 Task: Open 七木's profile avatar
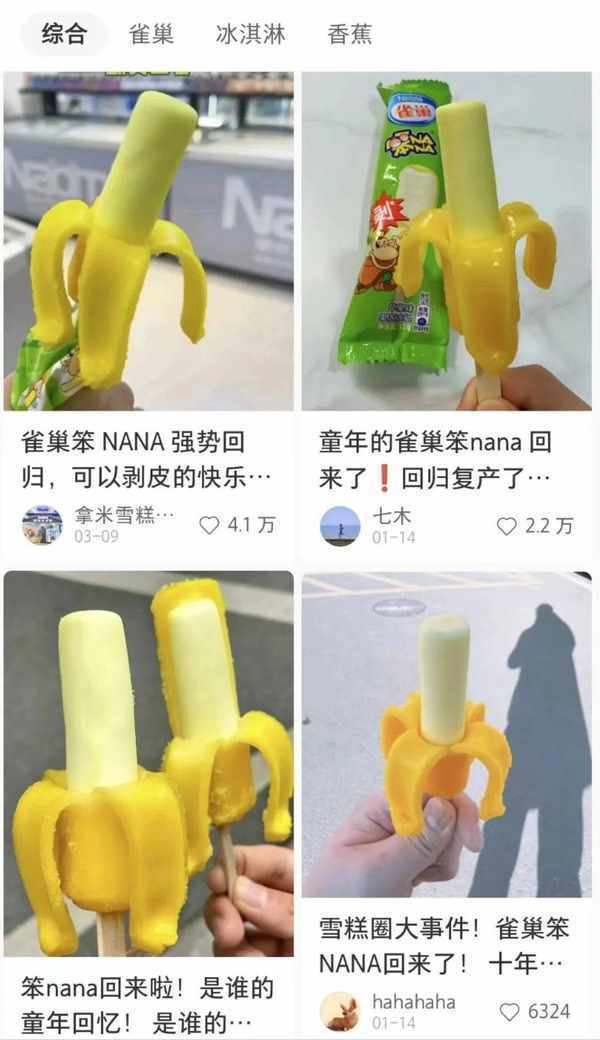(340, 525)
